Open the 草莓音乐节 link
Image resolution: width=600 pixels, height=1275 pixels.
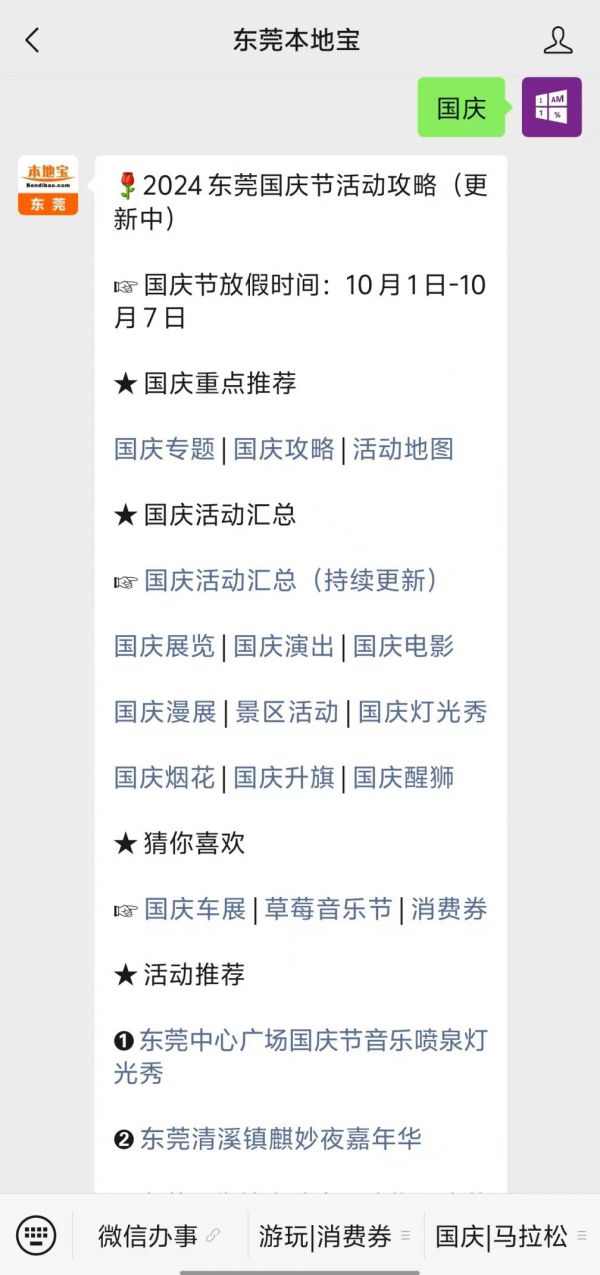coord(328,909)
